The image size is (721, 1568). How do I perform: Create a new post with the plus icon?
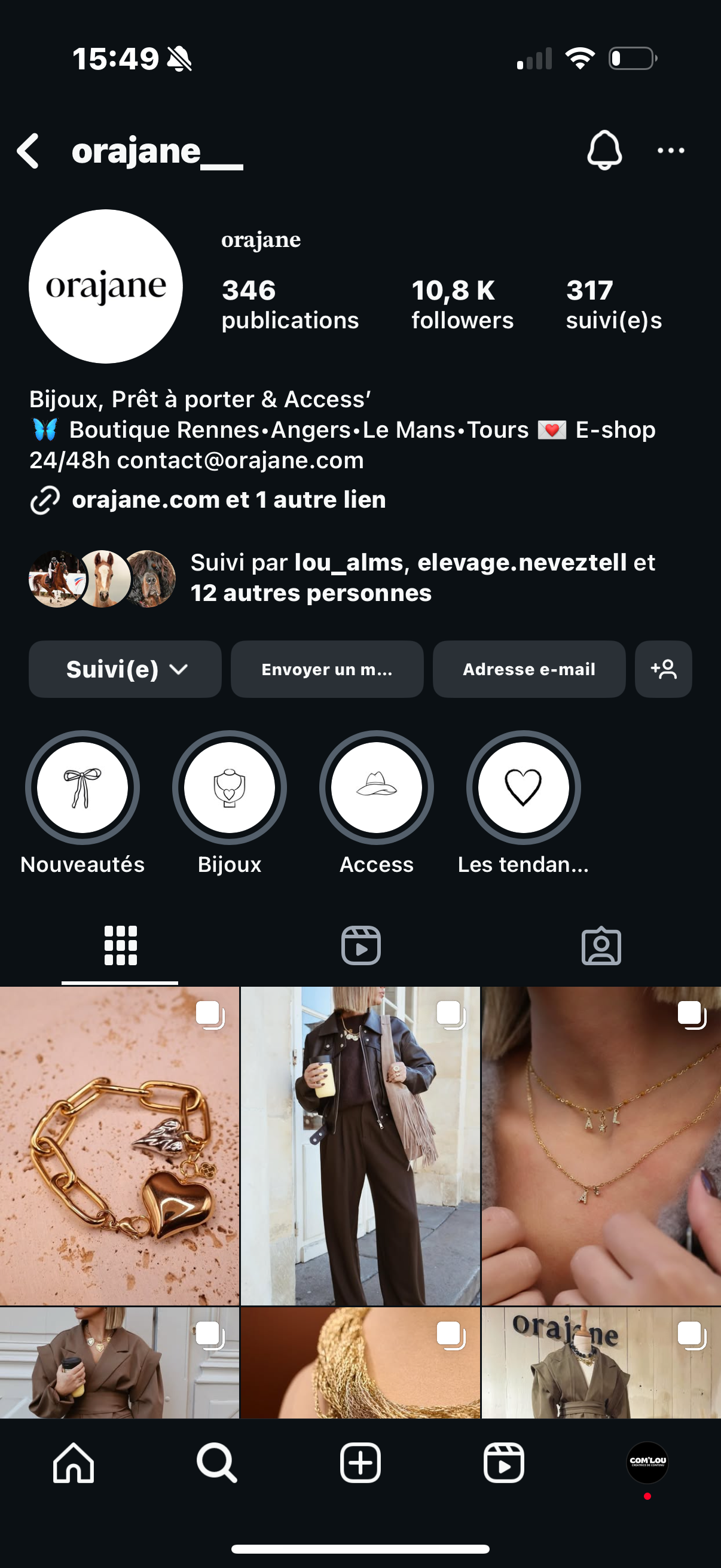point(360,1465)
